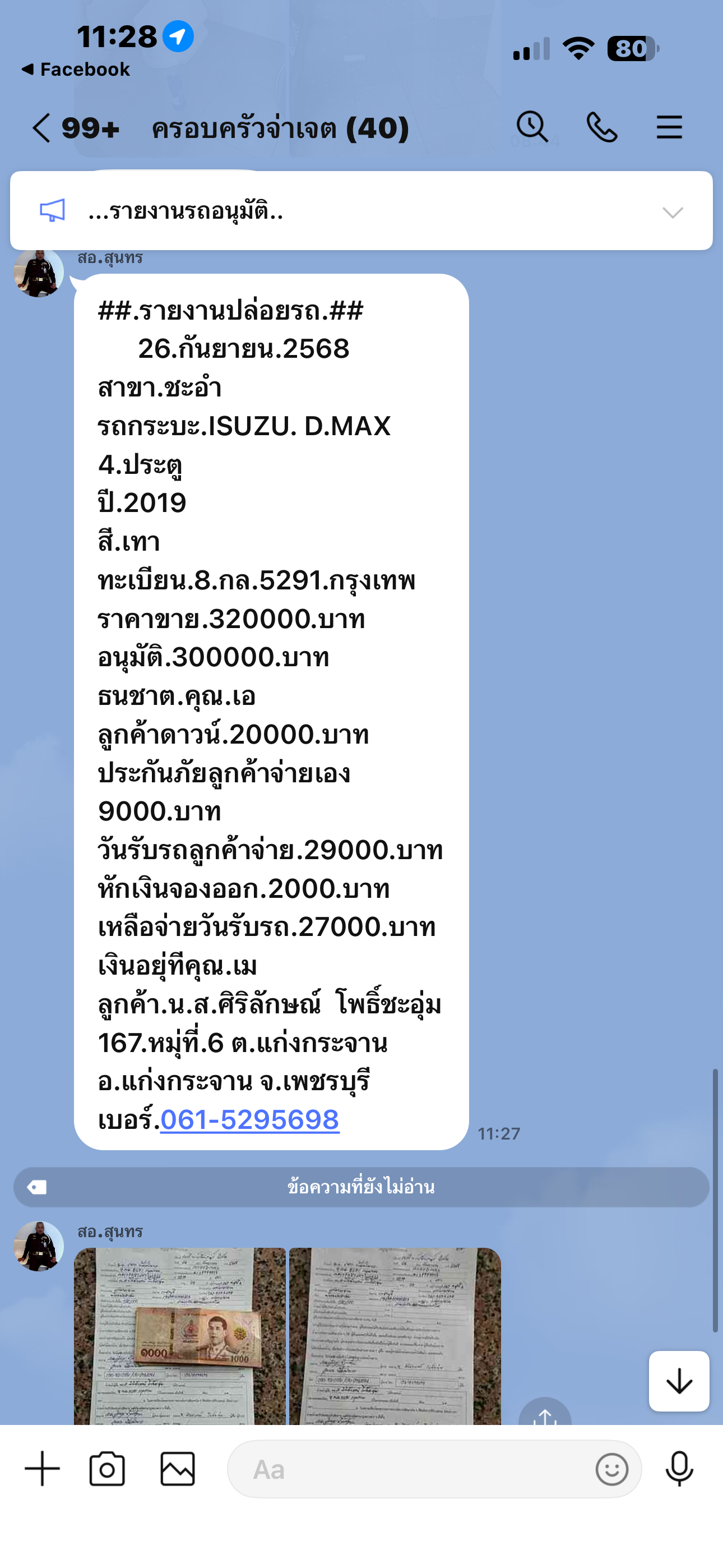Record a voice message

679,1469
